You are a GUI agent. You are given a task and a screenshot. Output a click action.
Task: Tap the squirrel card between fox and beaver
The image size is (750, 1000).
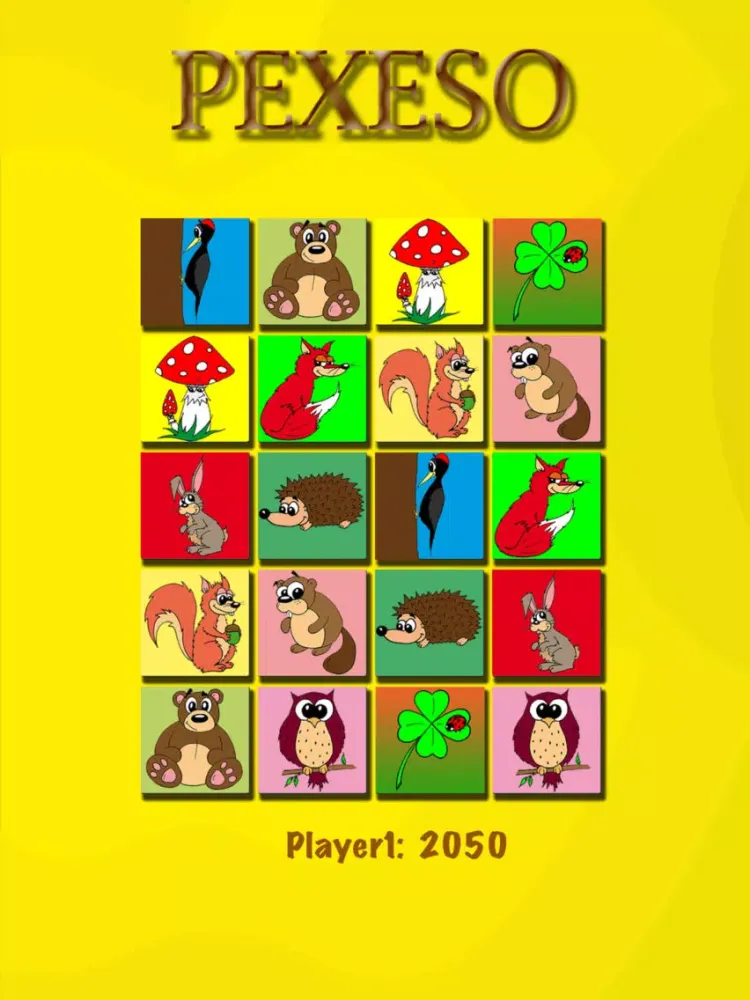(429, 389)
